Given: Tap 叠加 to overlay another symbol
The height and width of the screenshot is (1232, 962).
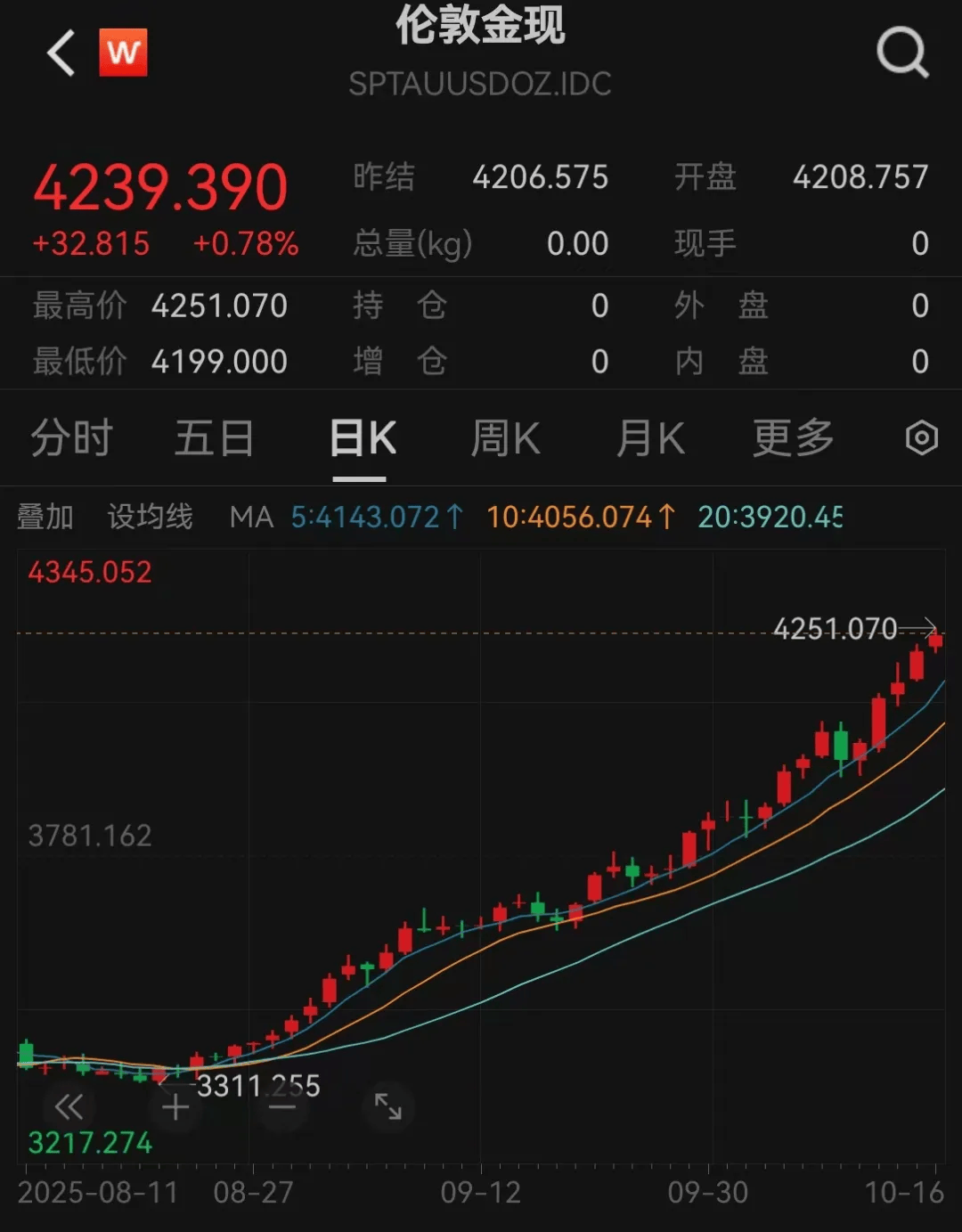Looking at the screenshot, I should click(45, 517).
